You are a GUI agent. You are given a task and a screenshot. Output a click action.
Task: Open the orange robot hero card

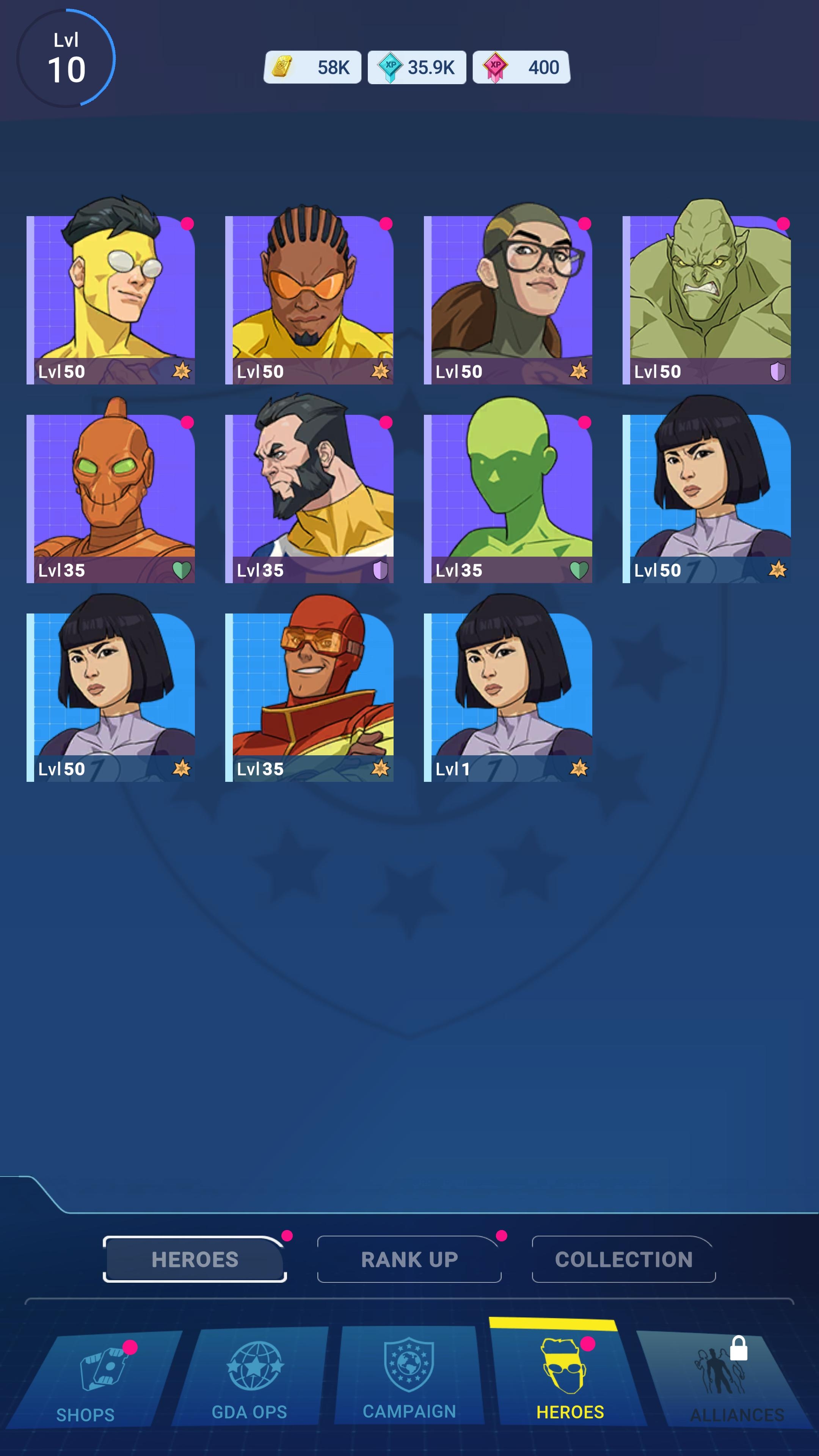pos(111,499)
